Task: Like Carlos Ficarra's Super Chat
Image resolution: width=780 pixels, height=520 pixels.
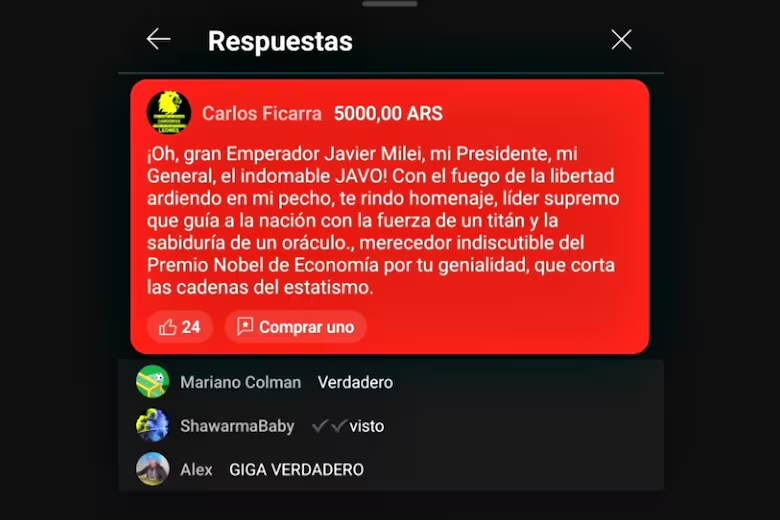Action: coord(180,327)
